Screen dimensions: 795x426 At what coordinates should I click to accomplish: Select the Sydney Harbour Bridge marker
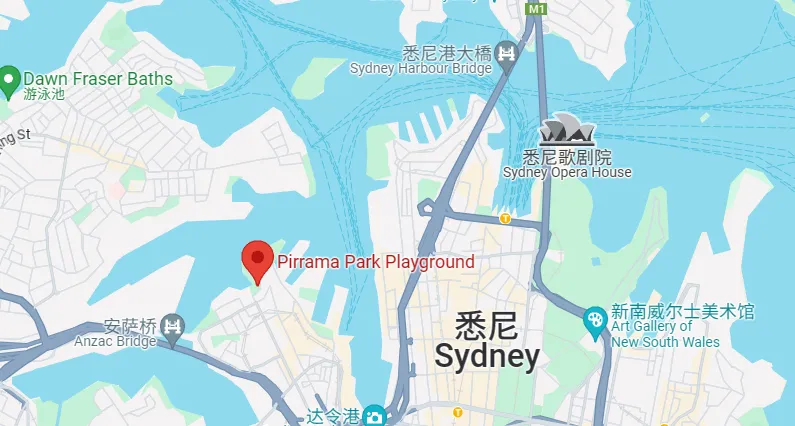coord(506,52)
